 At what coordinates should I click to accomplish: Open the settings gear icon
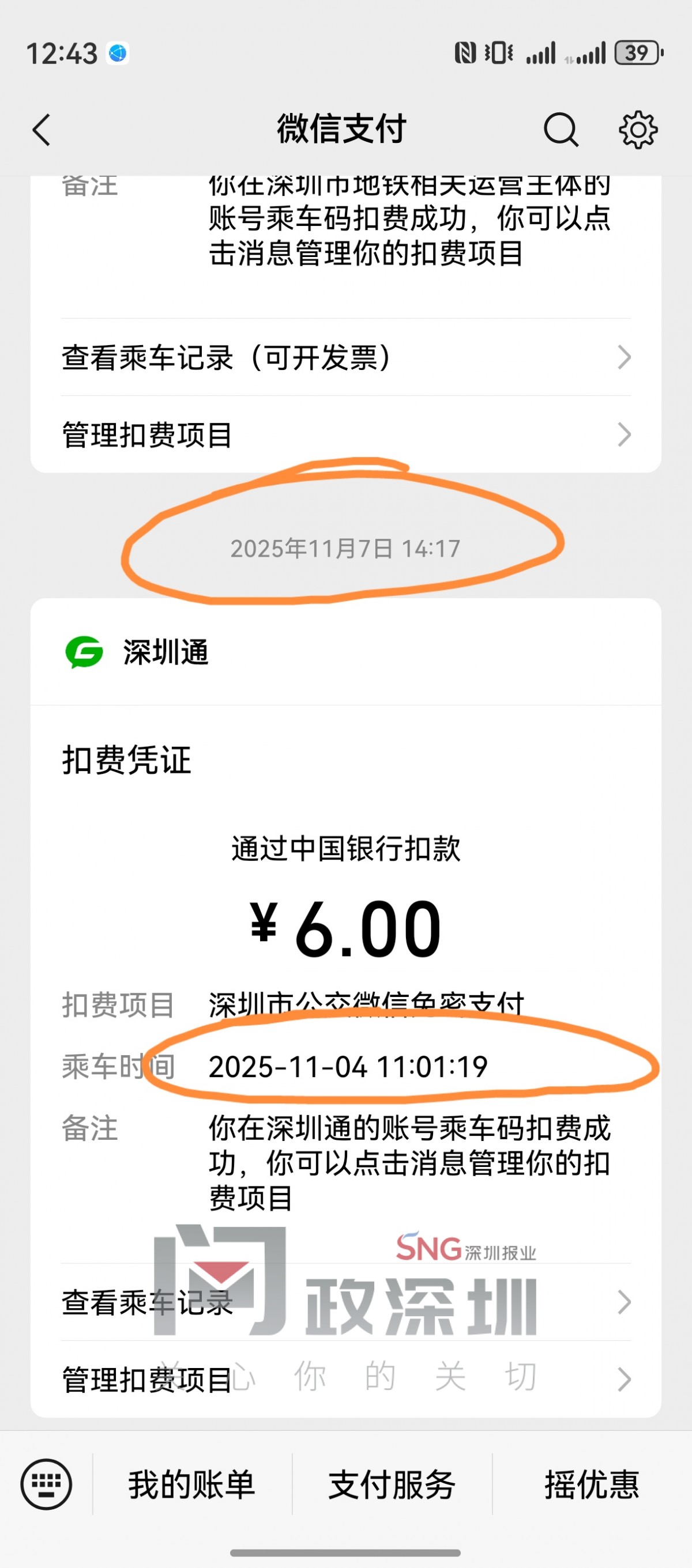point(638,129)
